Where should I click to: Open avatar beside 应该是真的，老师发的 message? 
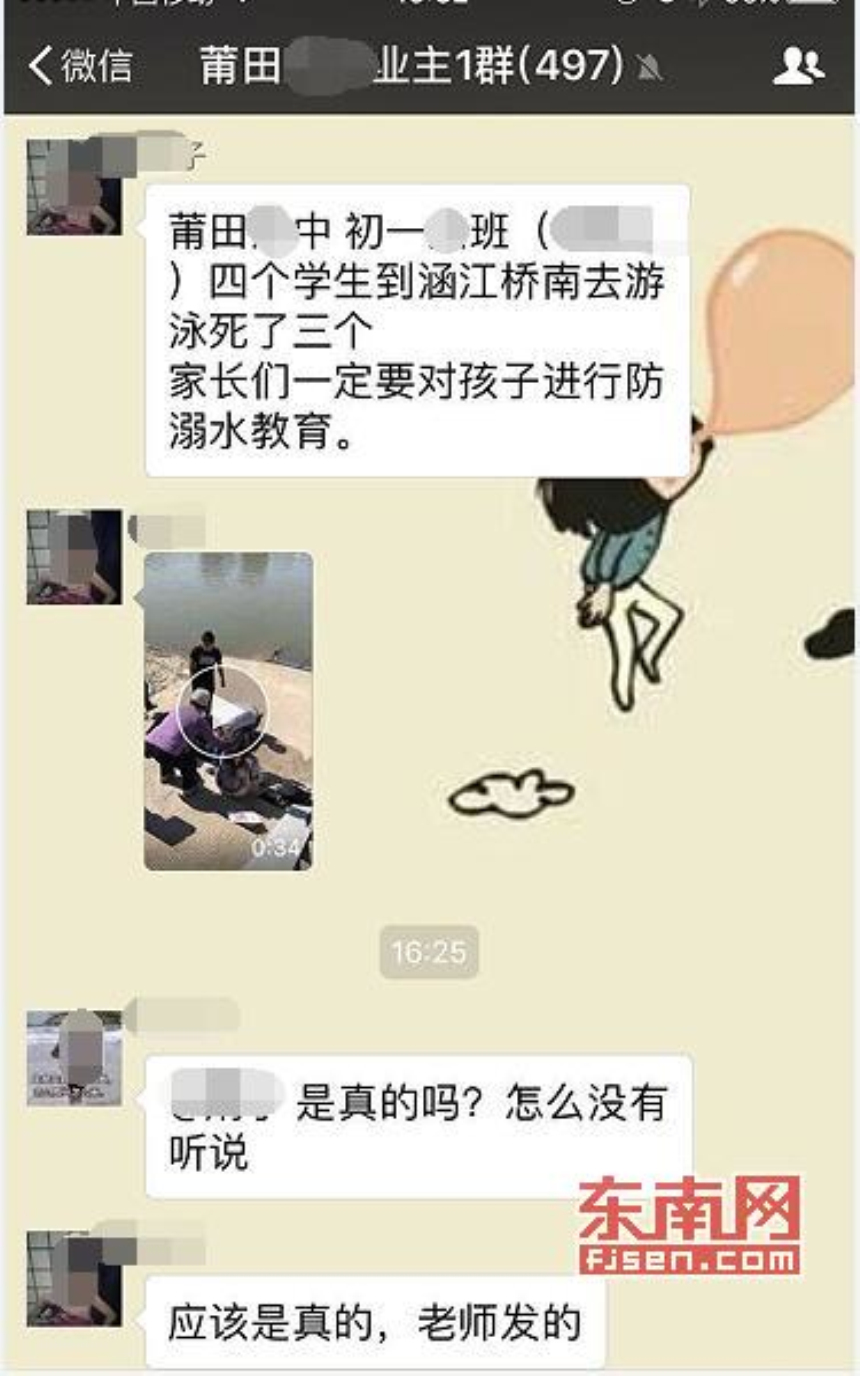(x=74, y=1279)
